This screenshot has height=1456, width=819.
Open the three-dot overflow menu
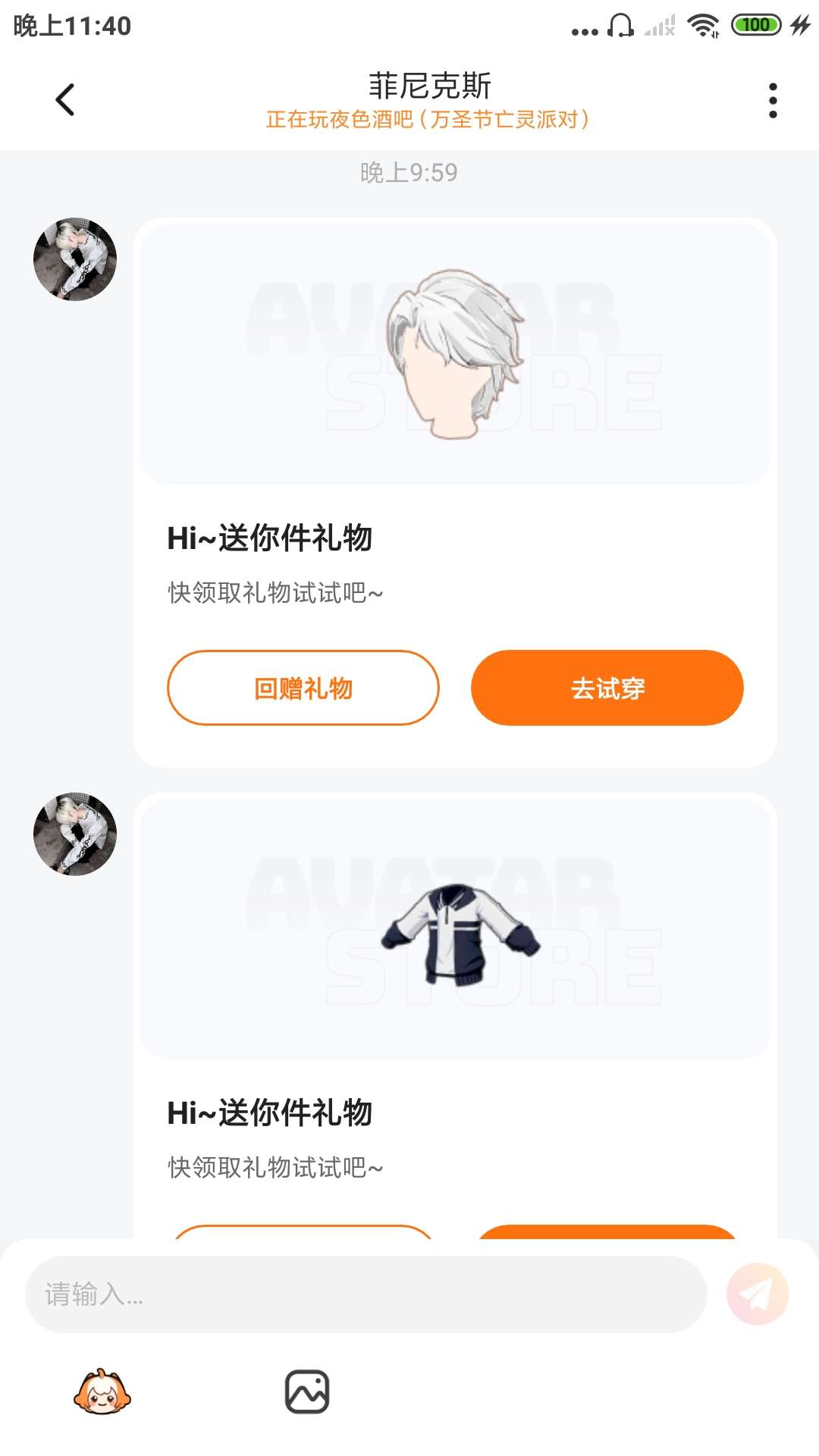click(772, 100)
